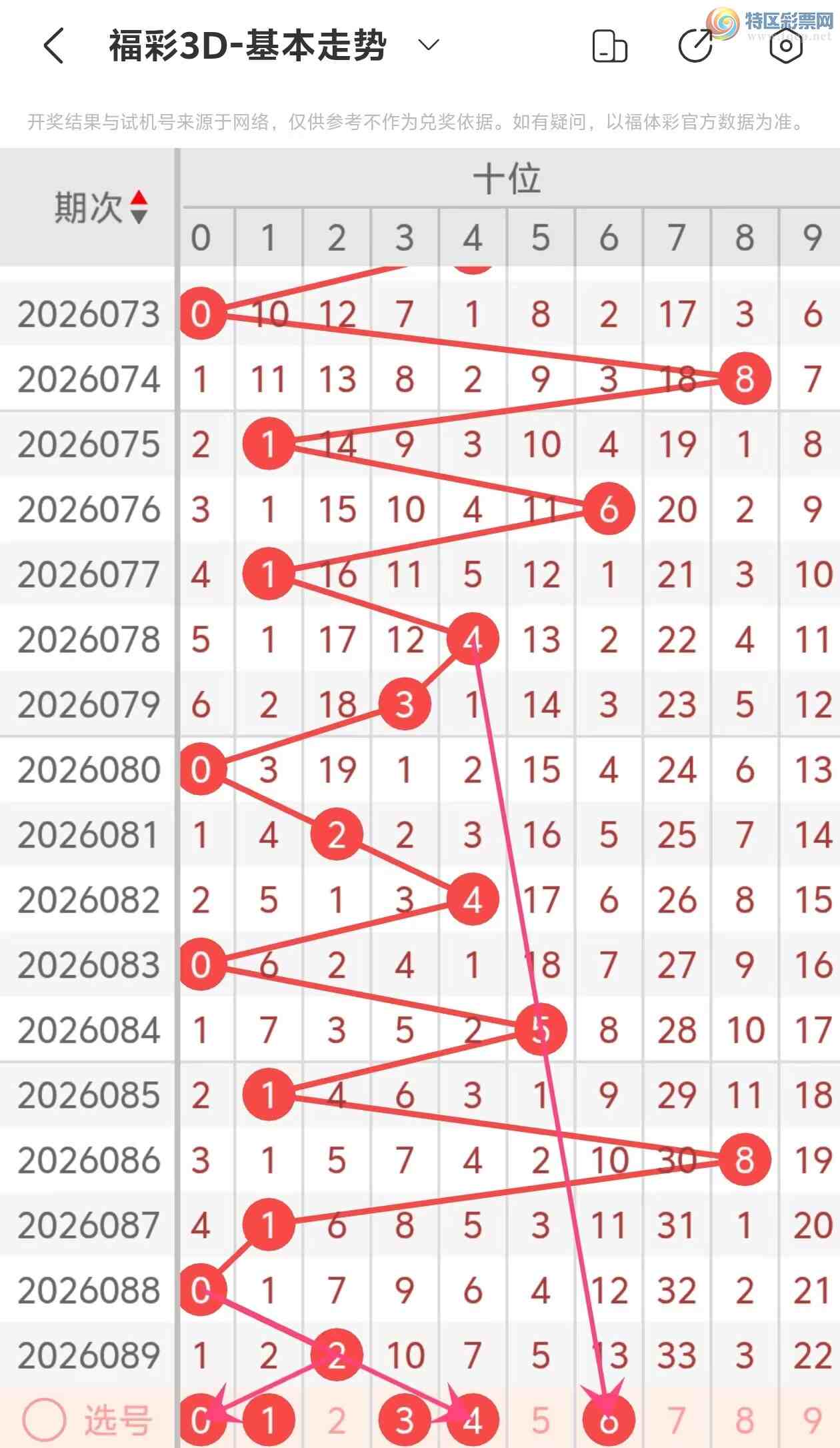840x1448 pixels.
Task: Expand the 福彩3D-基本走势 title dropdown
Action: pos(428,45)
